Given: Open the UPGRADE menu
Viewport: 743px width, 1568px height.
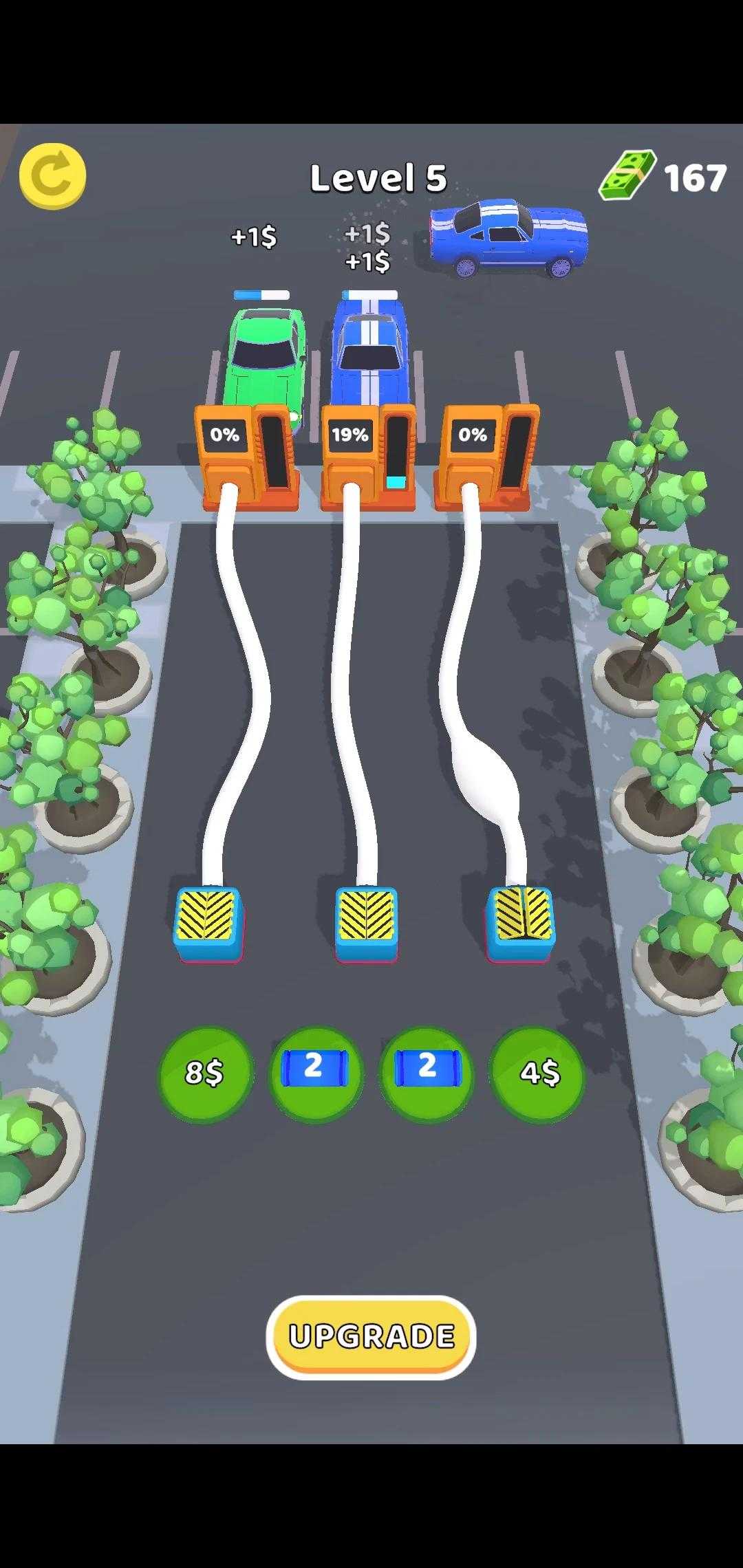Looking at the screenshot, I should 371,1336.
